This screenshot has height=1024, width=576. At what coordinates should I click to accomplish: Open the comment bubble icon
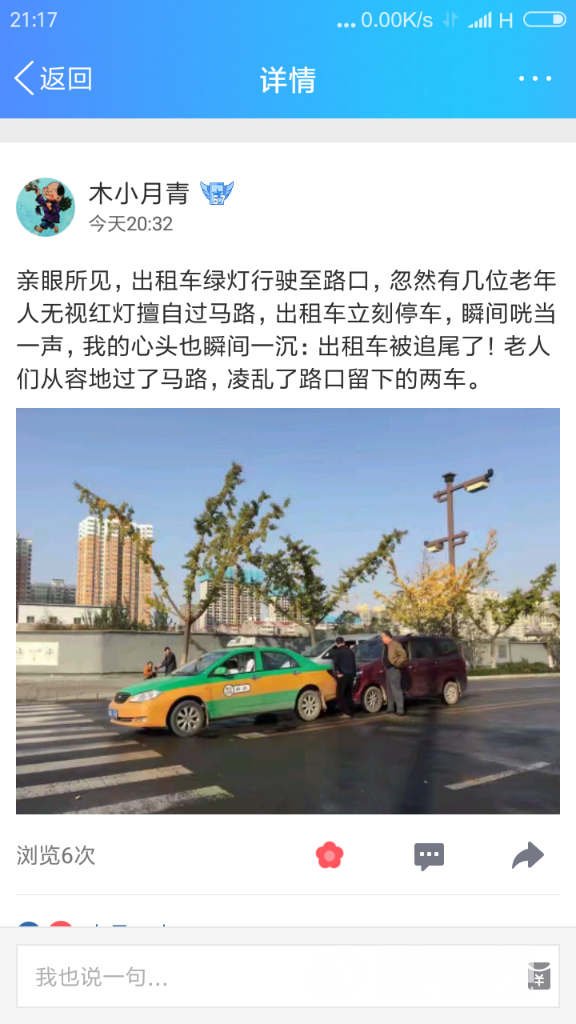(429, 856)
